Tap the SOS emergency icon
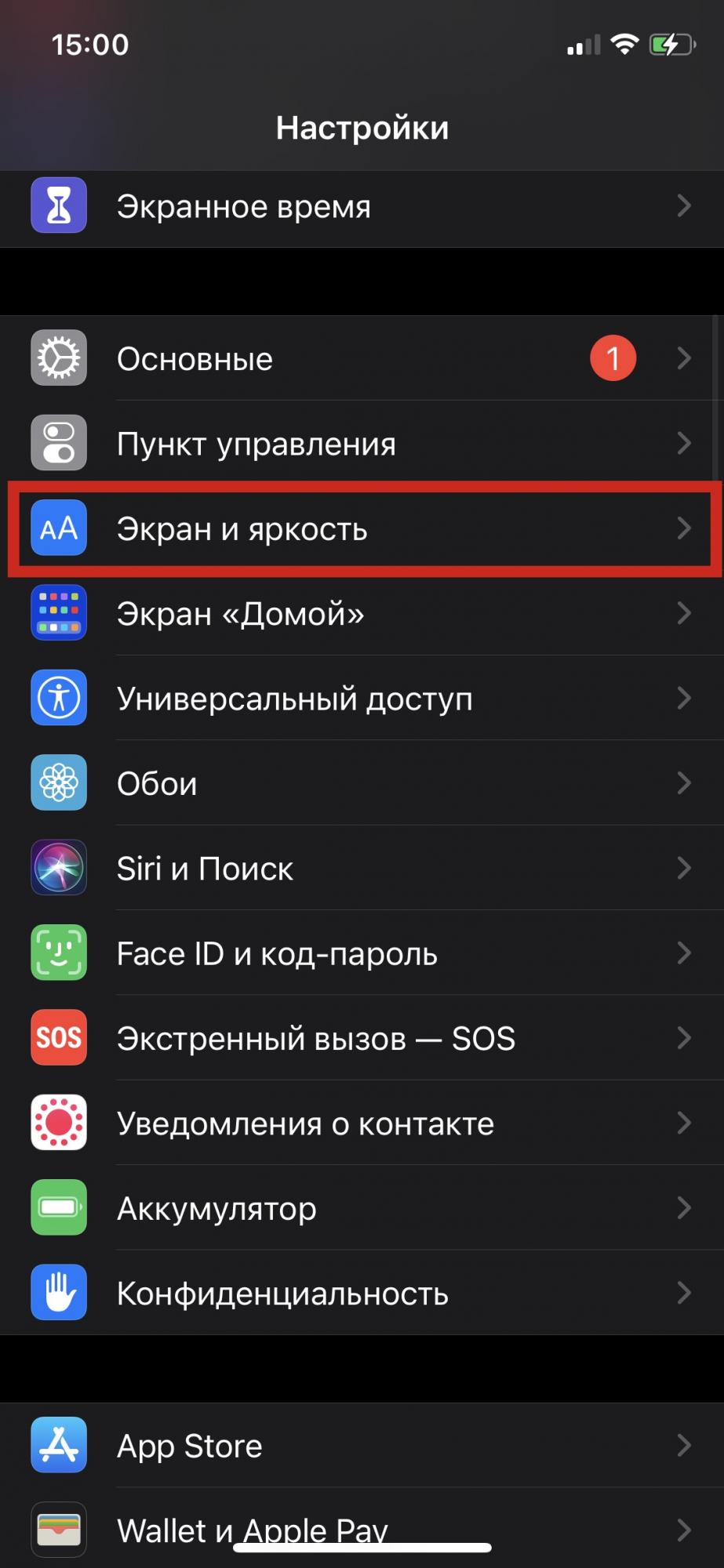 pyautogui.click(x=58, y=1037)
